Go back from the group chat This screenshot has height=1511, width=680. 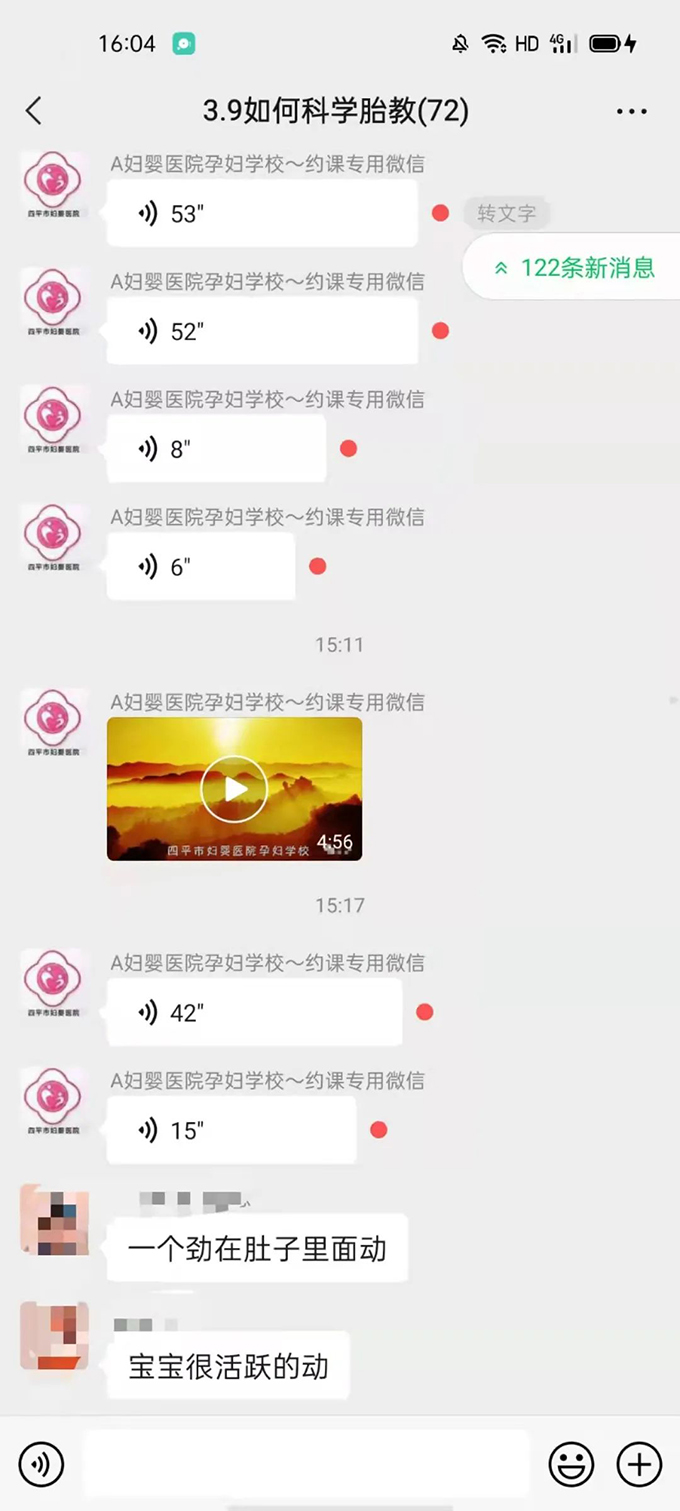pos(34,111)
